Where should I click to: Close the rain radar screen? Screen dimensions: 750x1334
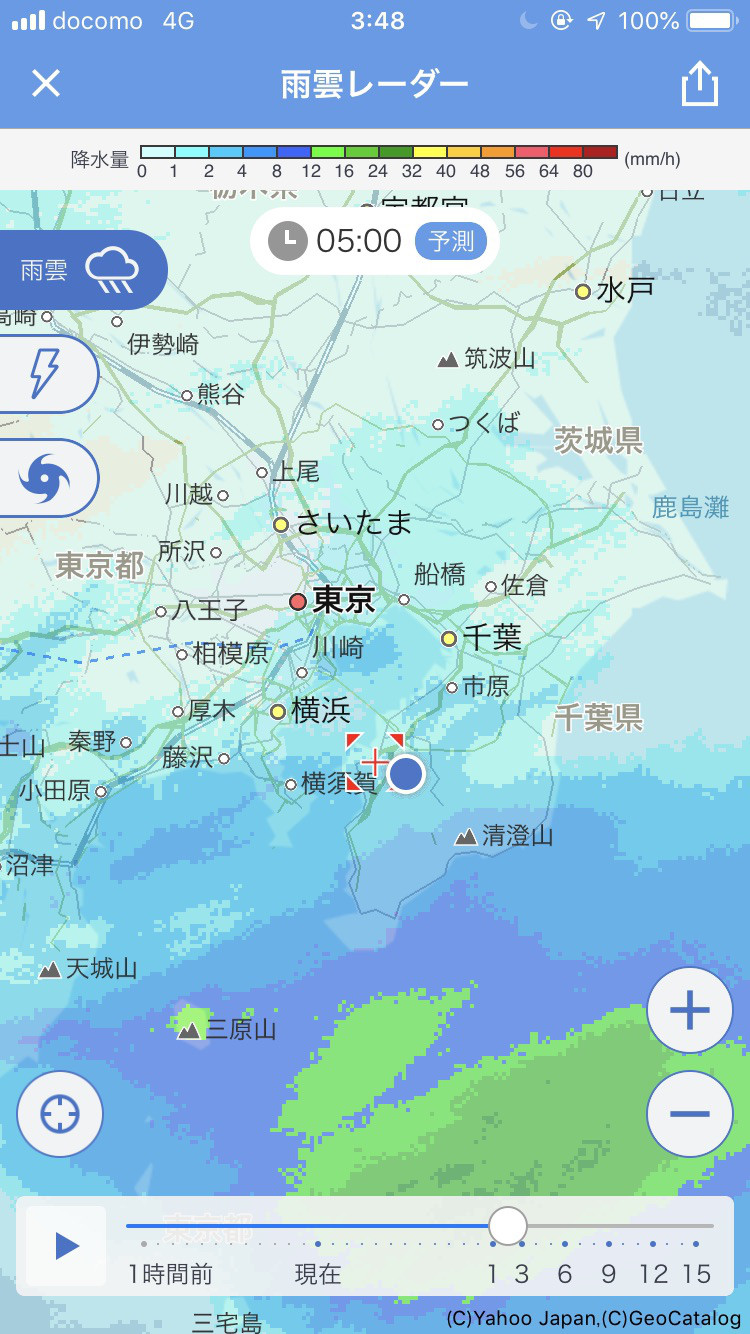click(x=46, y=84)
